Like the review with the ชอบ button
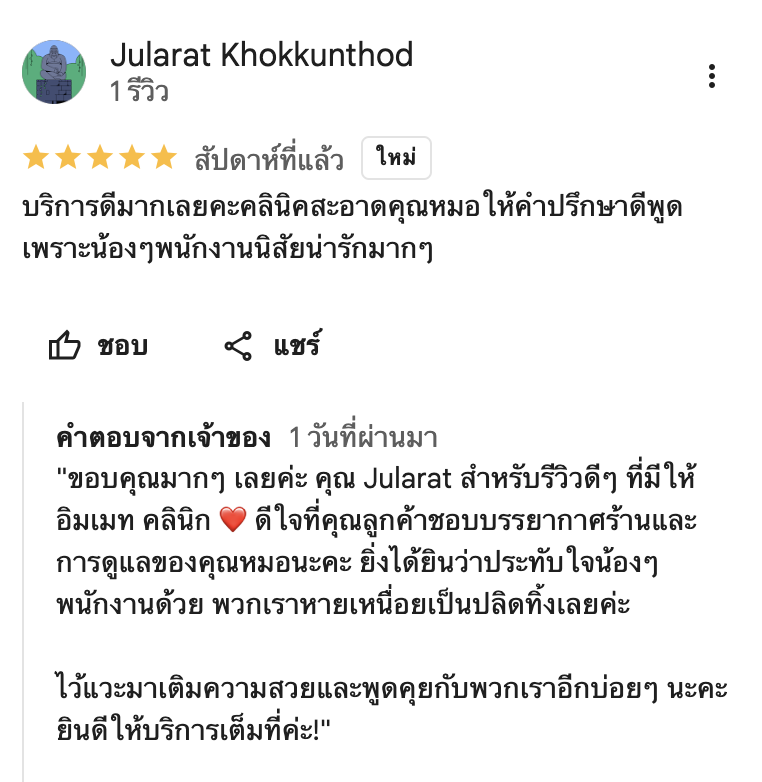The height and width of the screenshot is (782, 762). [x=98, y=347]
